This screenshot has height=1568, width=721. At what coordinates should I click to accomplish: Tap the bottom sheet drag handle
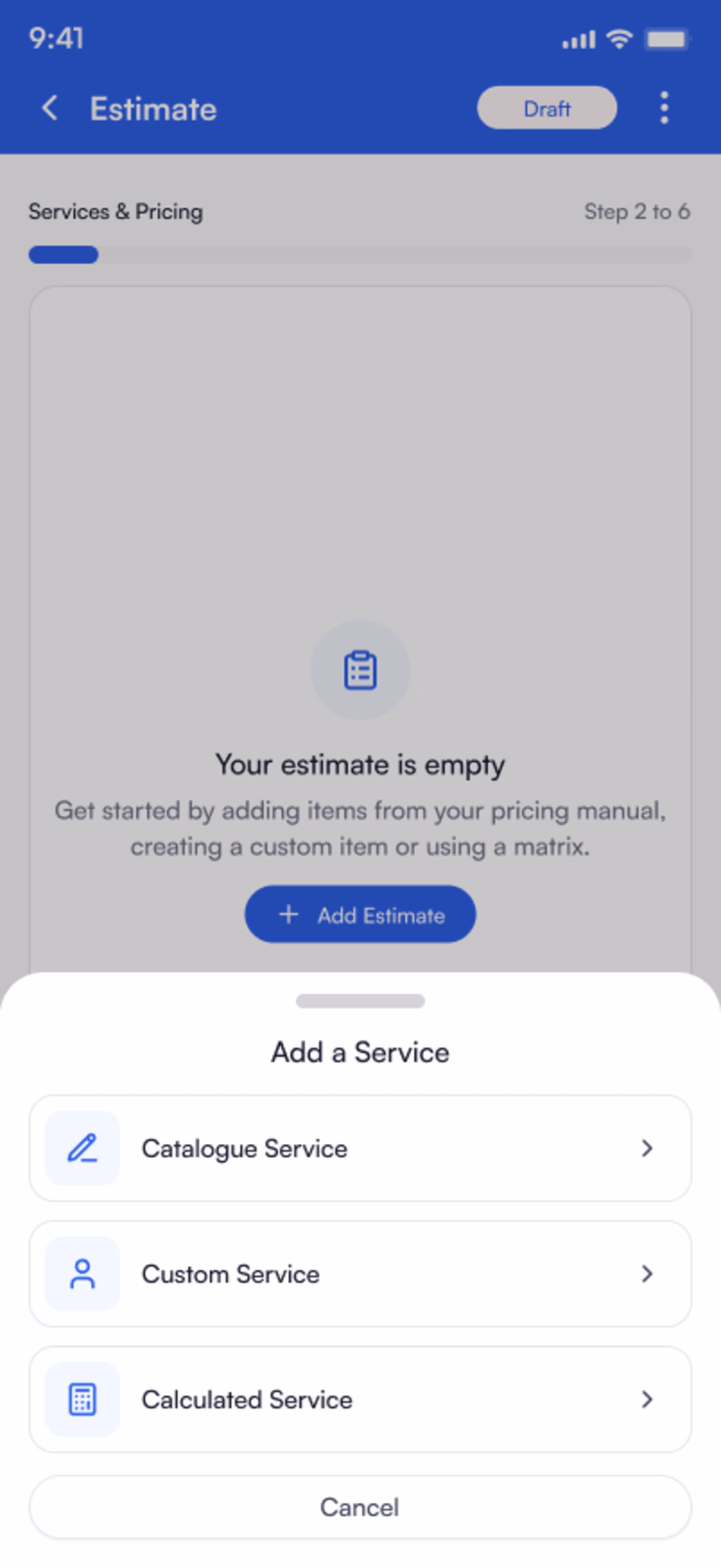tap(360, 1001)
